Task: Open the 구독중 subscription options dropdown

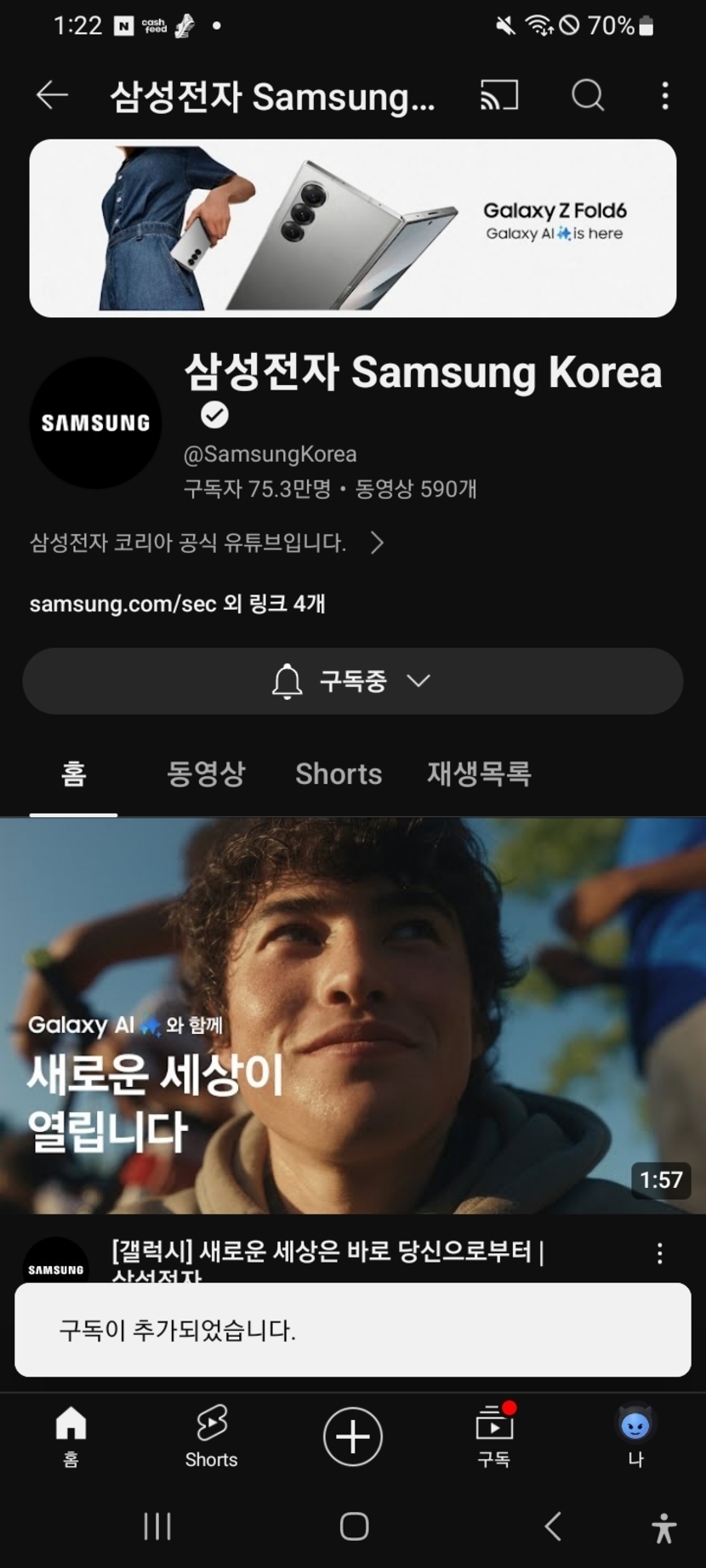Action: (353, 681)
